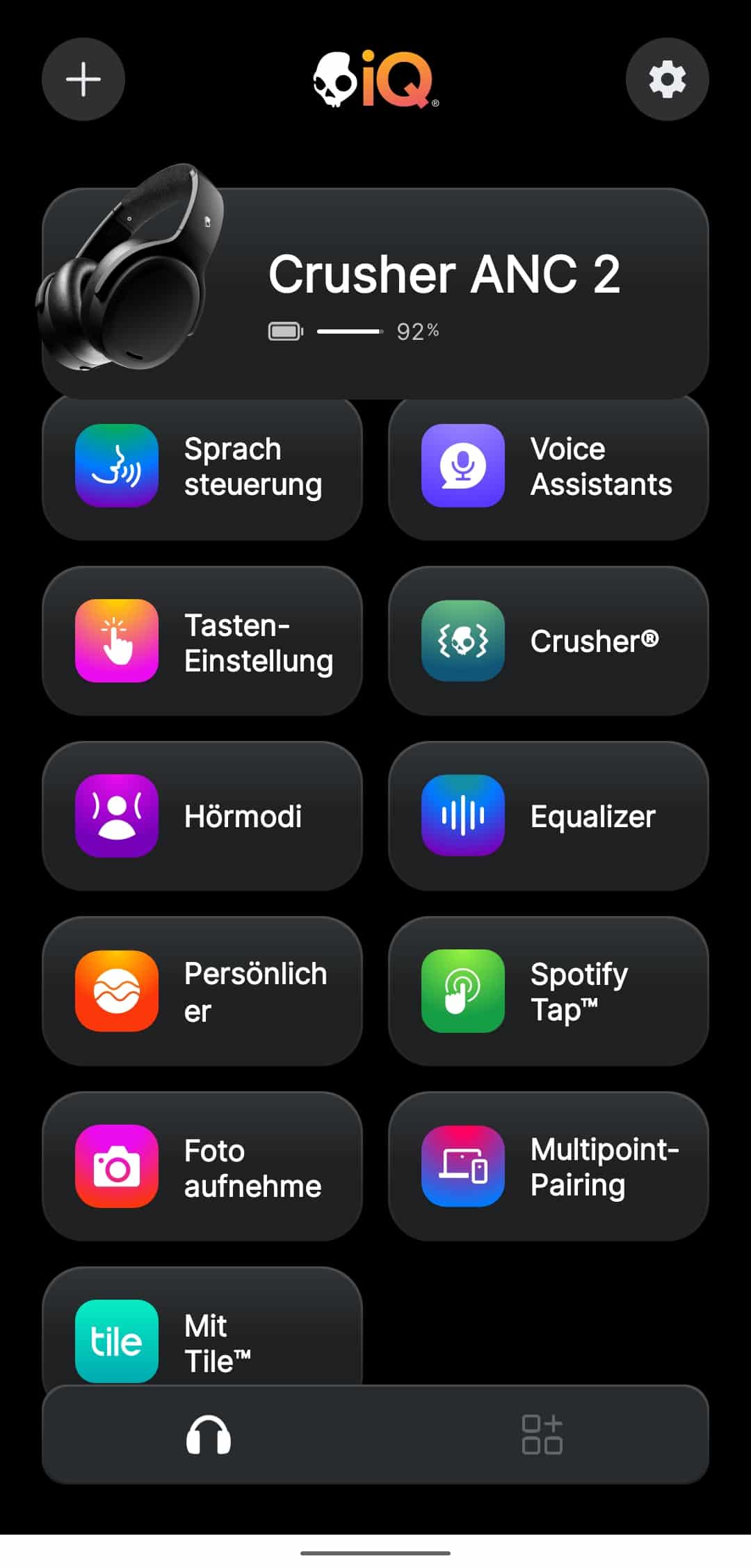Tap the plus icon to add a device
Viewport: 751px width, 1568px height.
pos(83,79)
